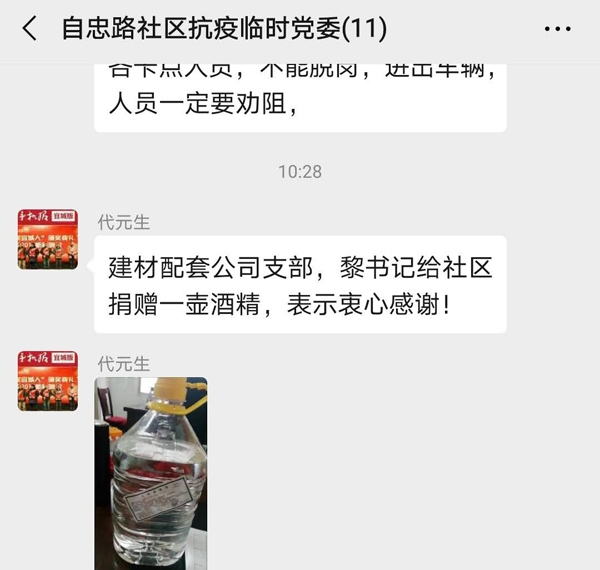Open the alcohol bottle photo message

pos(150,472)
